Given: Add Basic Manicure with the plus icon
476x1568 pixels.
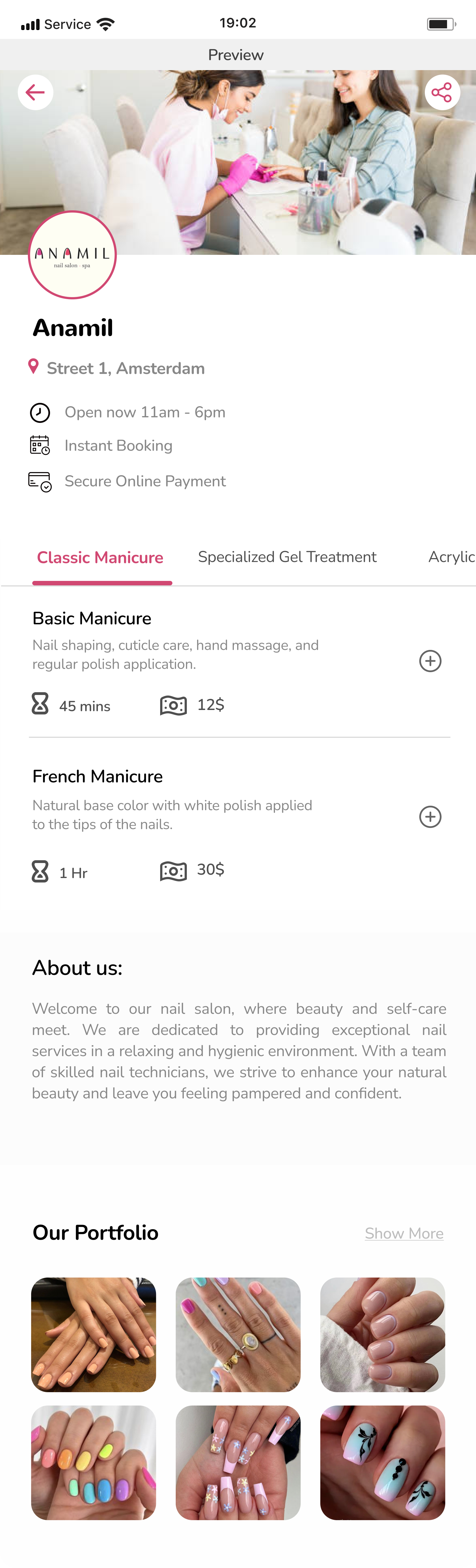Looking at the screenshot, I should pos(430,661).
